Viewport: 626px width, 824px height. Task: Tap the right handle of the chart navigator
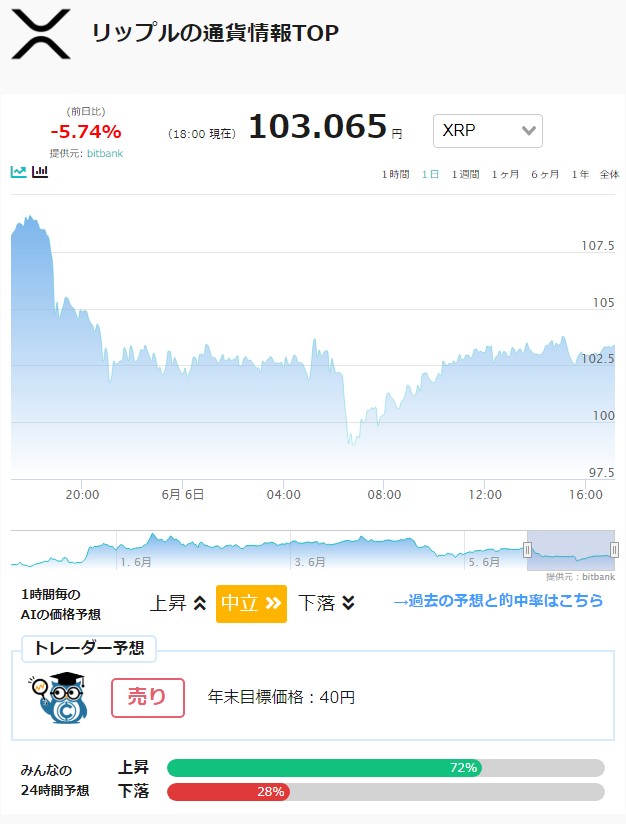[614, 550]
